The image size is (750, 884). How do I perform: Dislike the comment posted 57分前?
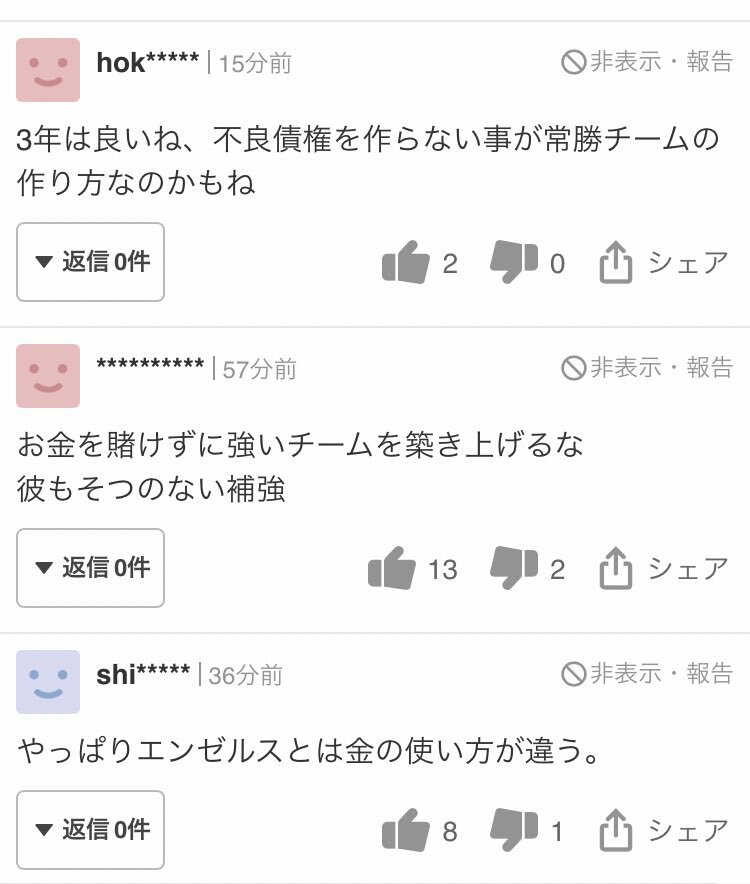point(513,568)
